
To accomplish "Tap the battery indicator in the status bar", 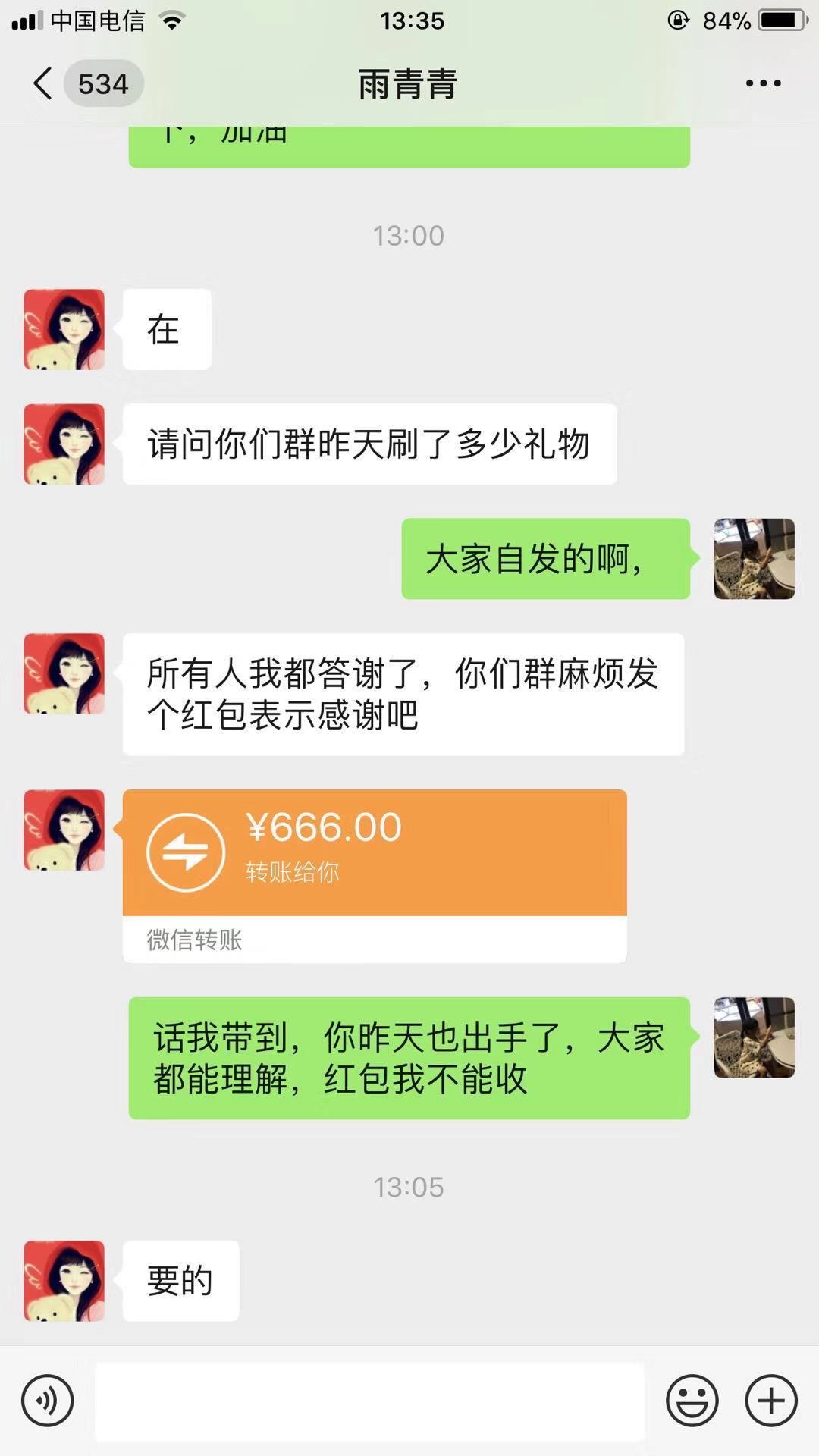I will coord(781,21).
